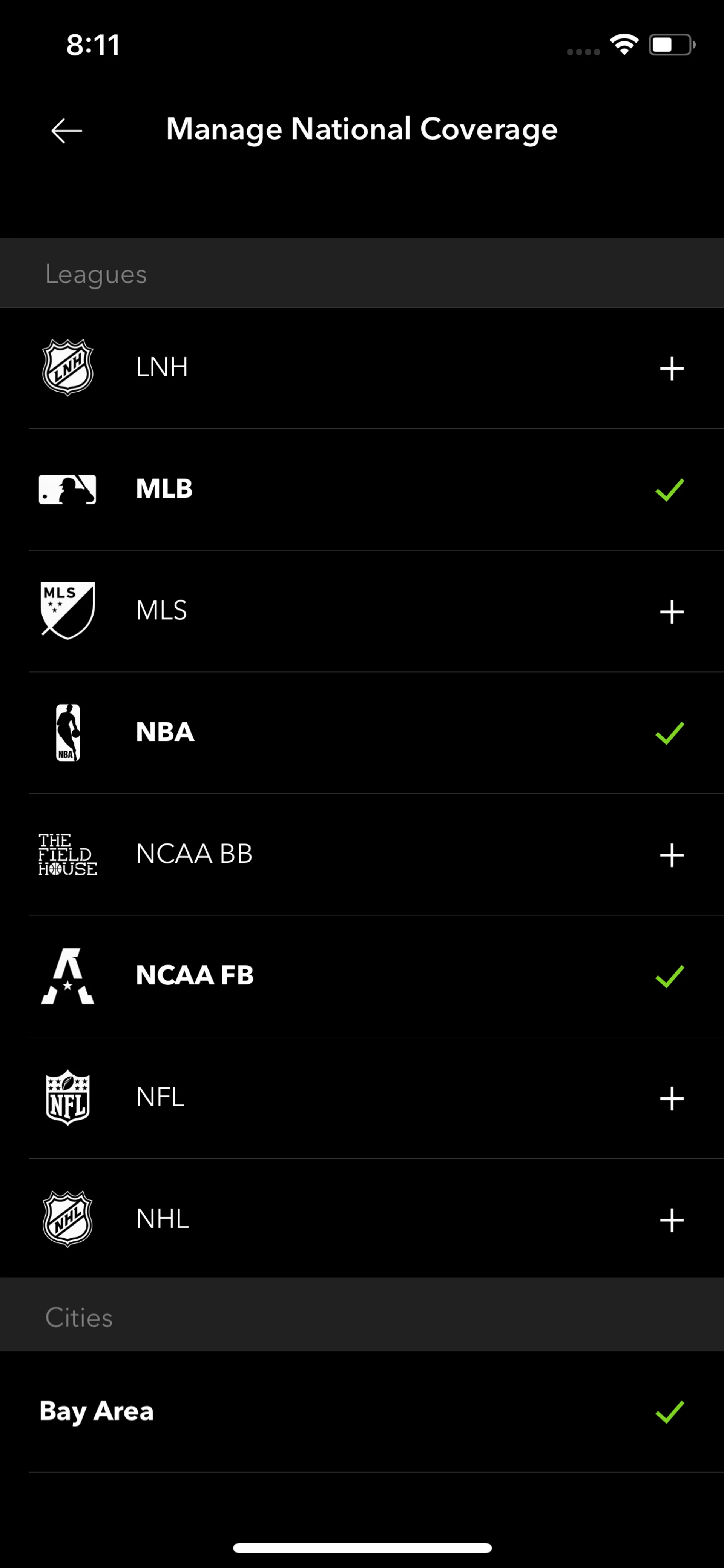Add MLS to national coverage

click(x=671, y=612)
